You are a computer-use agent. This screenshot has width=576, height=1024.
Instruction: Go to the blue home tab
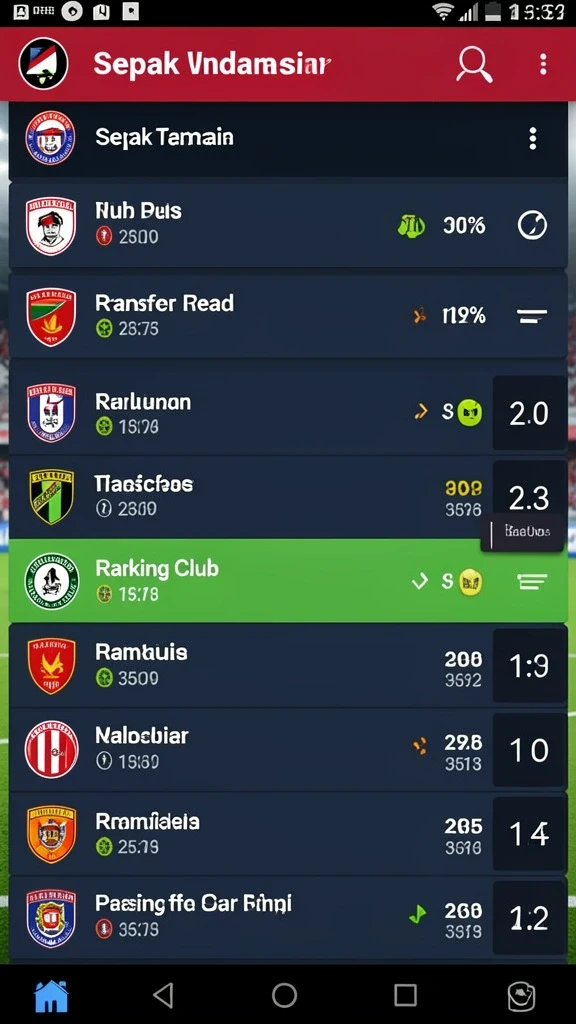pos(51,996)
